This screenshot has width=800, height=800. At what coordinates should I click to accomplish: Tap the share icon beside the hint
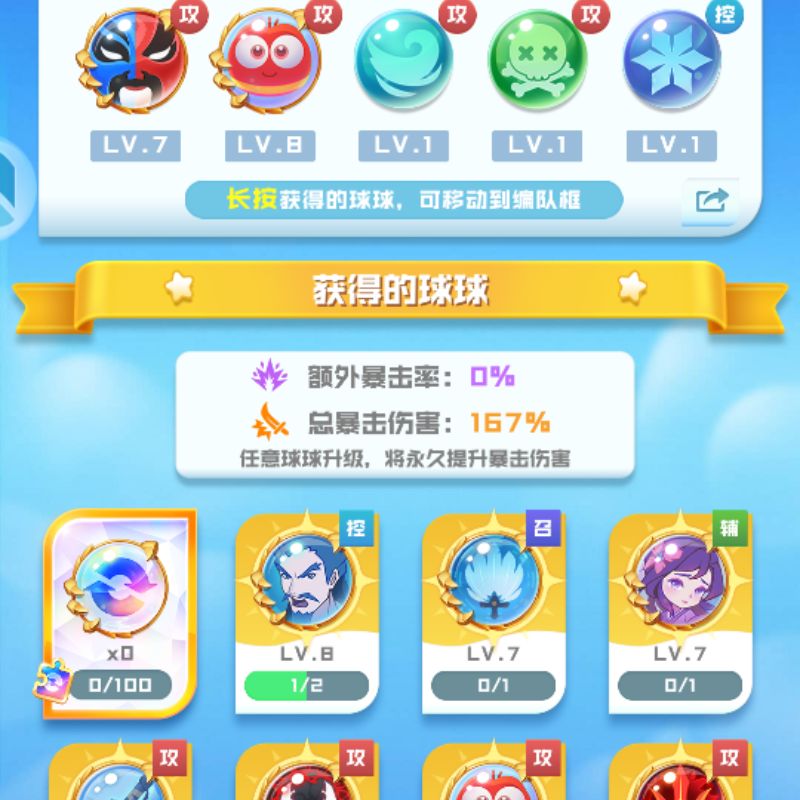click(x=711, y=200)
